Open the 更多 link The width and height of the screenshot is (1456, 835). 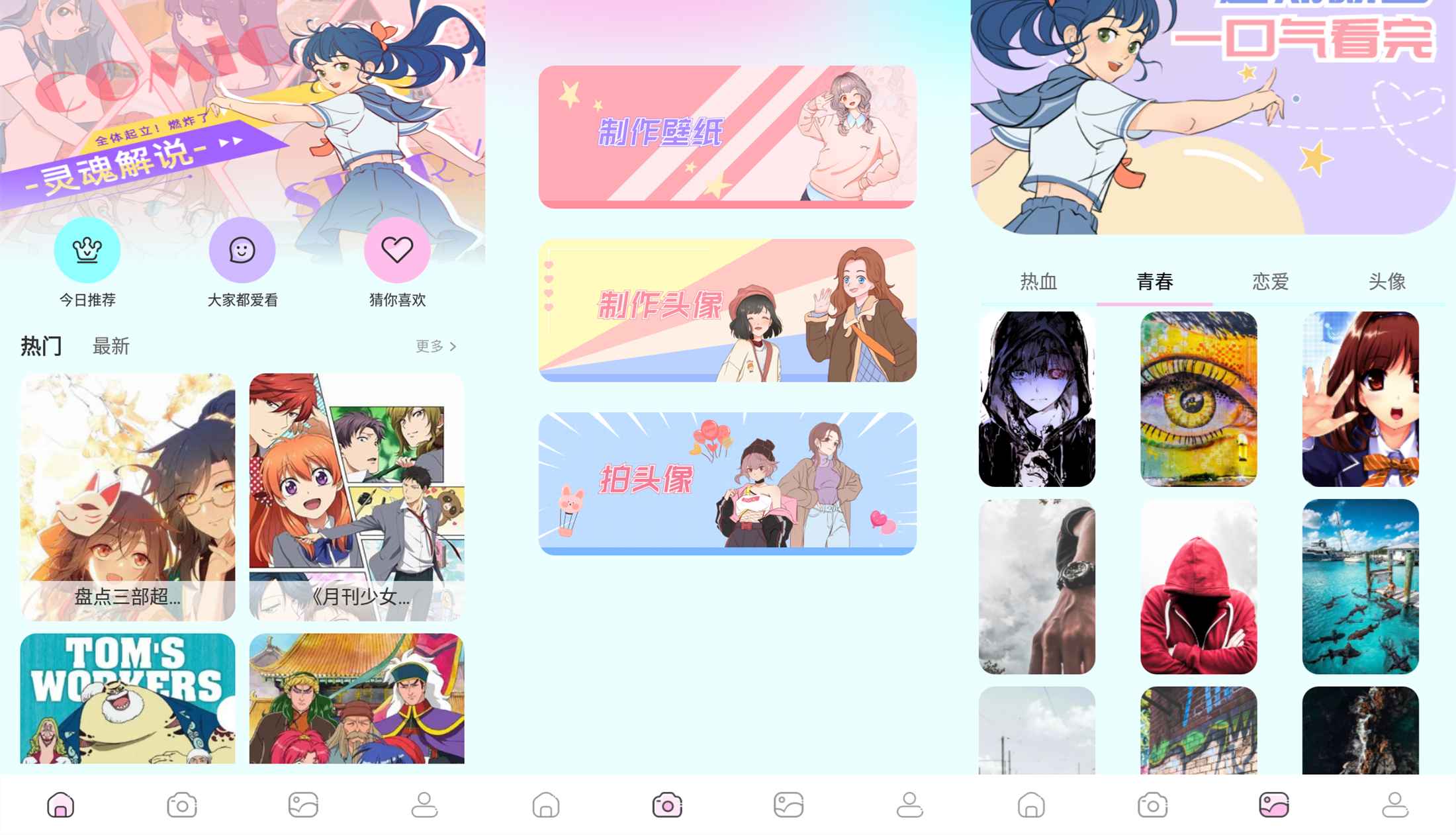(x=435, y=346)
